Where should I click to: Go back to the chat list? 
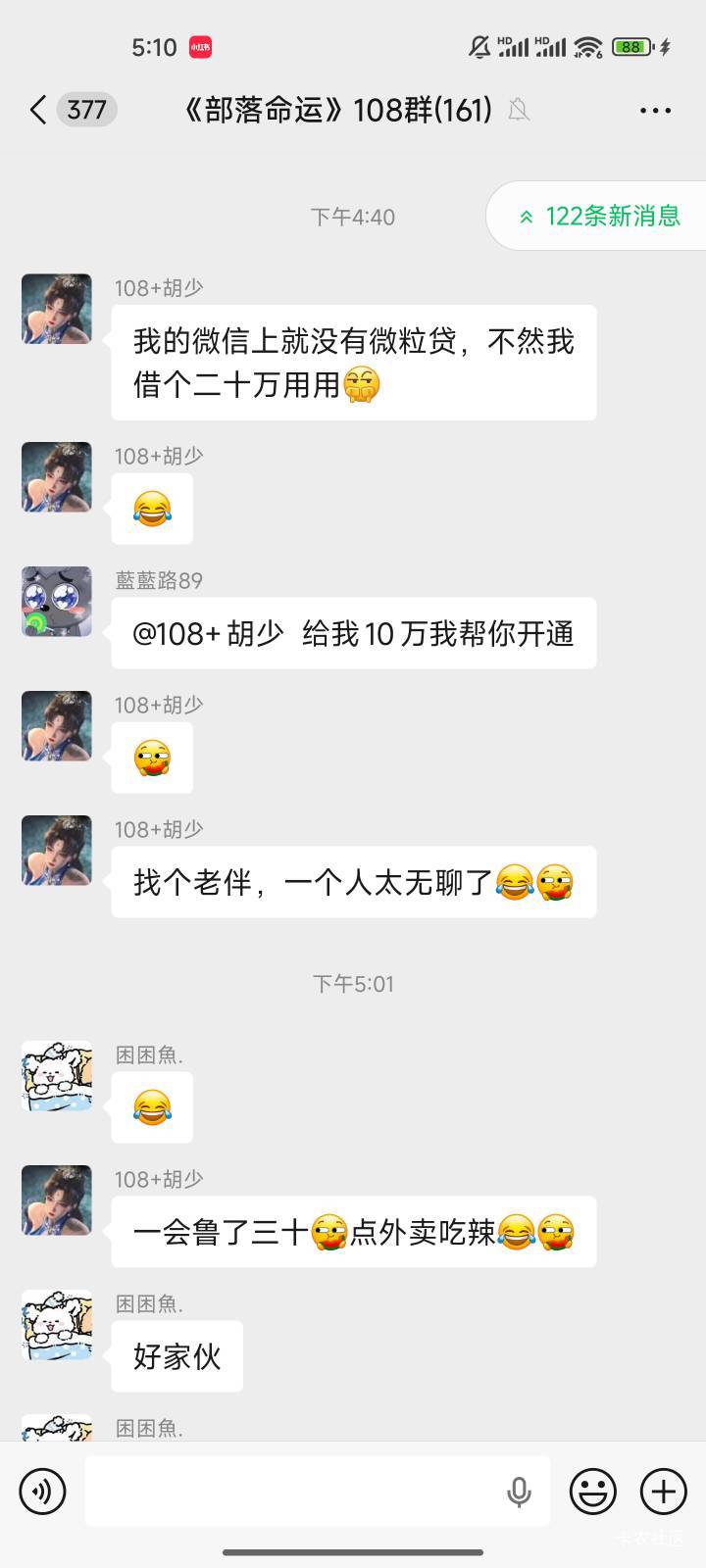tap(39, 110)
